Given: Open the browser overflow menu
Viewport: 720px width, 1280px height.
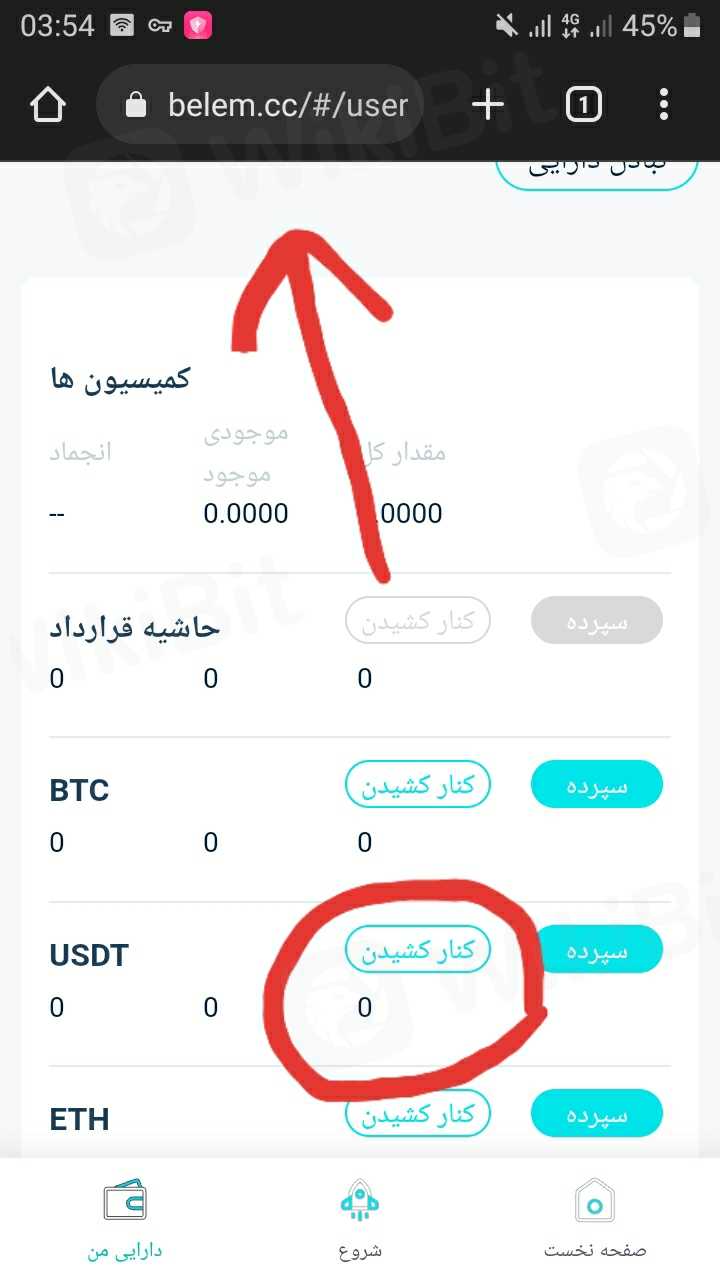Looking at the screenshot, I should point(664,104).
